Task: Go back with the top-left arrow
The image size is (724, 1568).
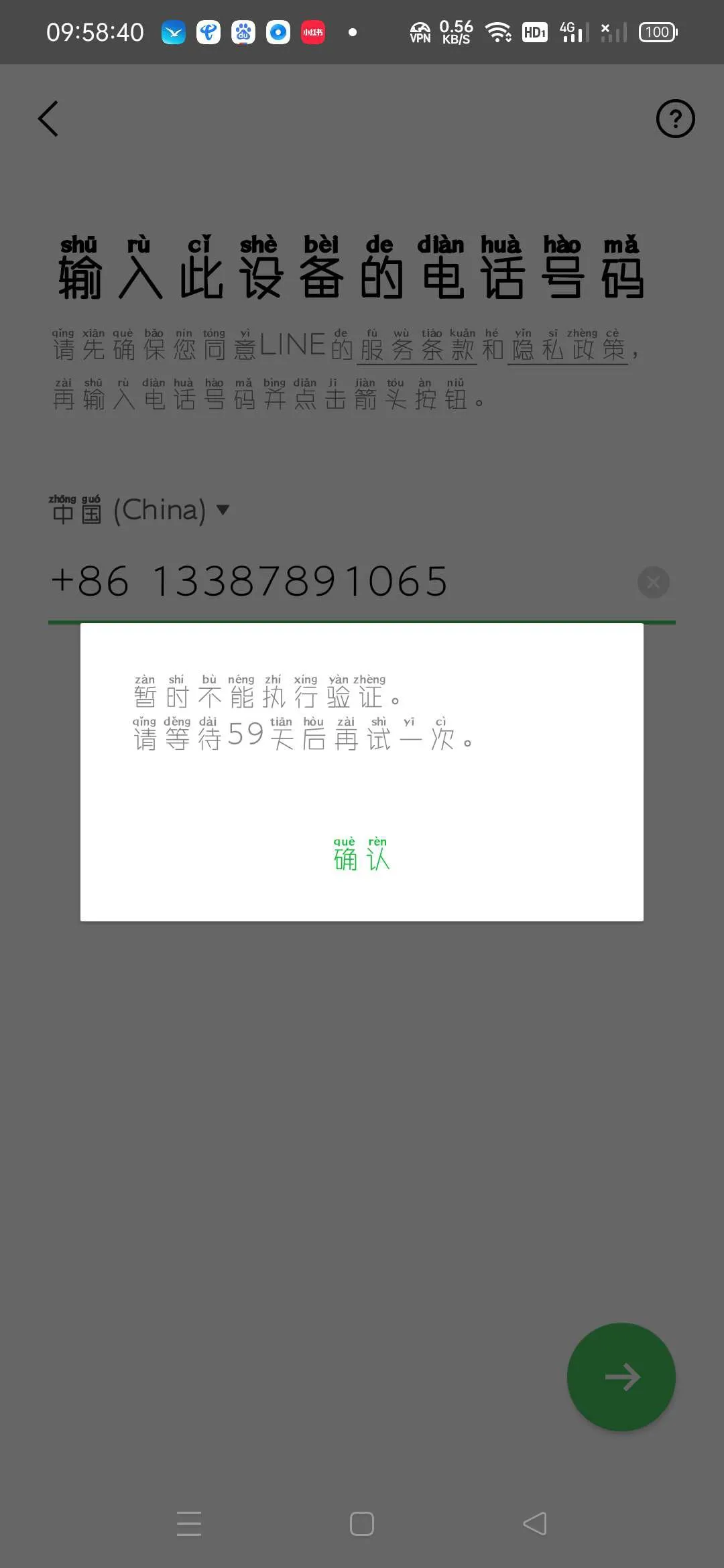Action: pyautogui.click(x=48, y=119)
